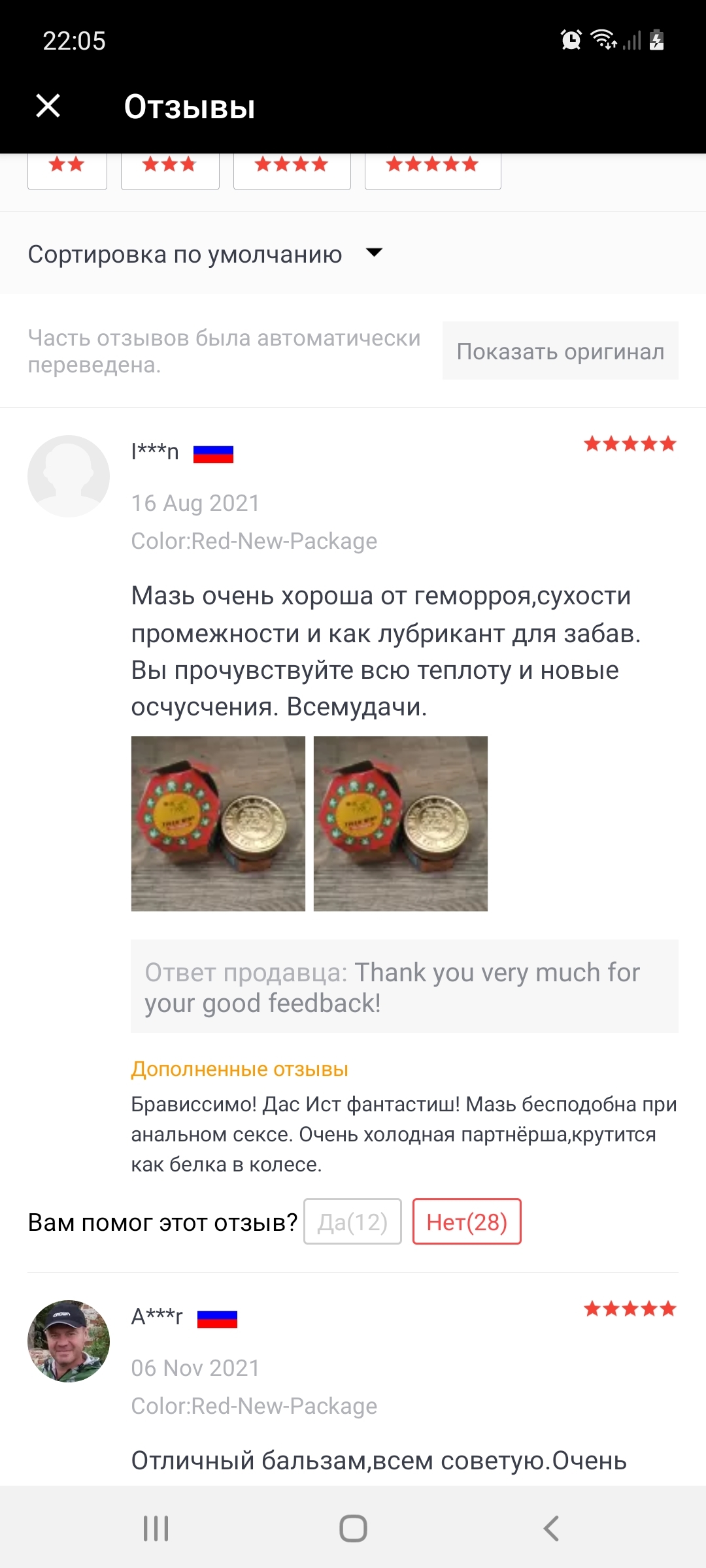
Task: Filter reviews by five stars
Action: point(432,170)
